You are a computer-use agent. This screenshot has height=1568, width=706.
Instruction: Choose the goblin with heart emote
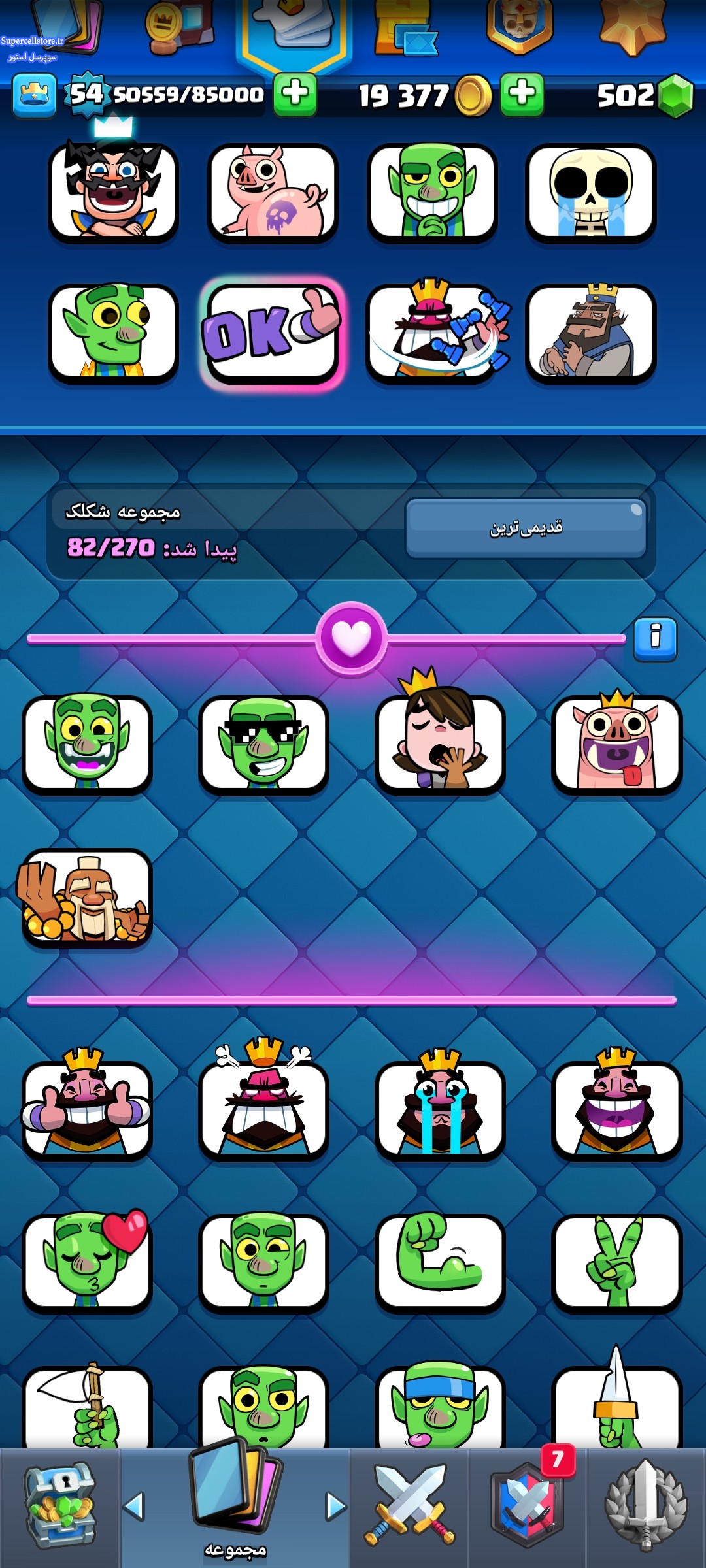click(x=87, y=1262)
